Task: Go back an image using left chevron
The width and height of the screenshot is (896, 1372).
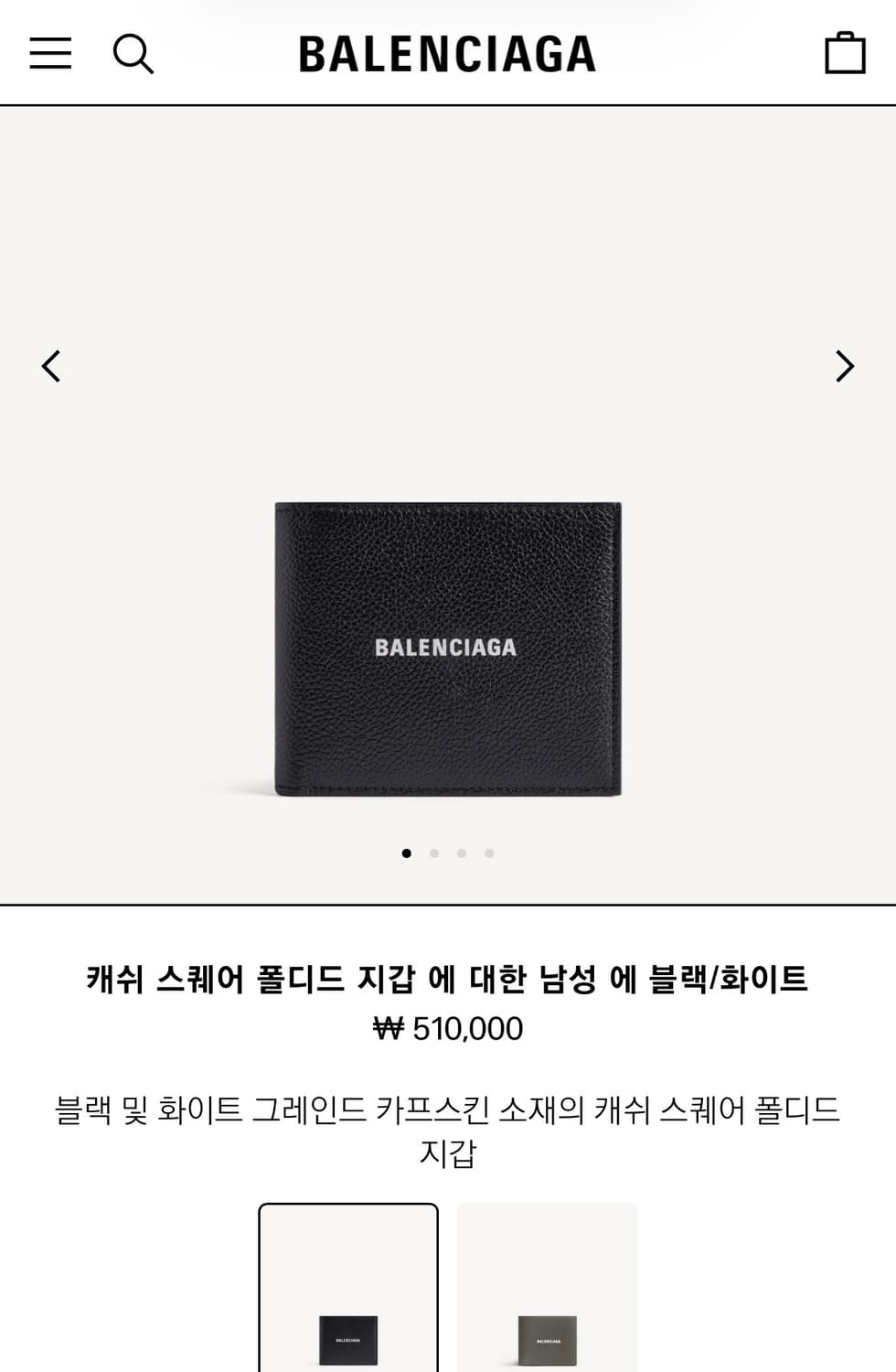Action: (52, 366)
